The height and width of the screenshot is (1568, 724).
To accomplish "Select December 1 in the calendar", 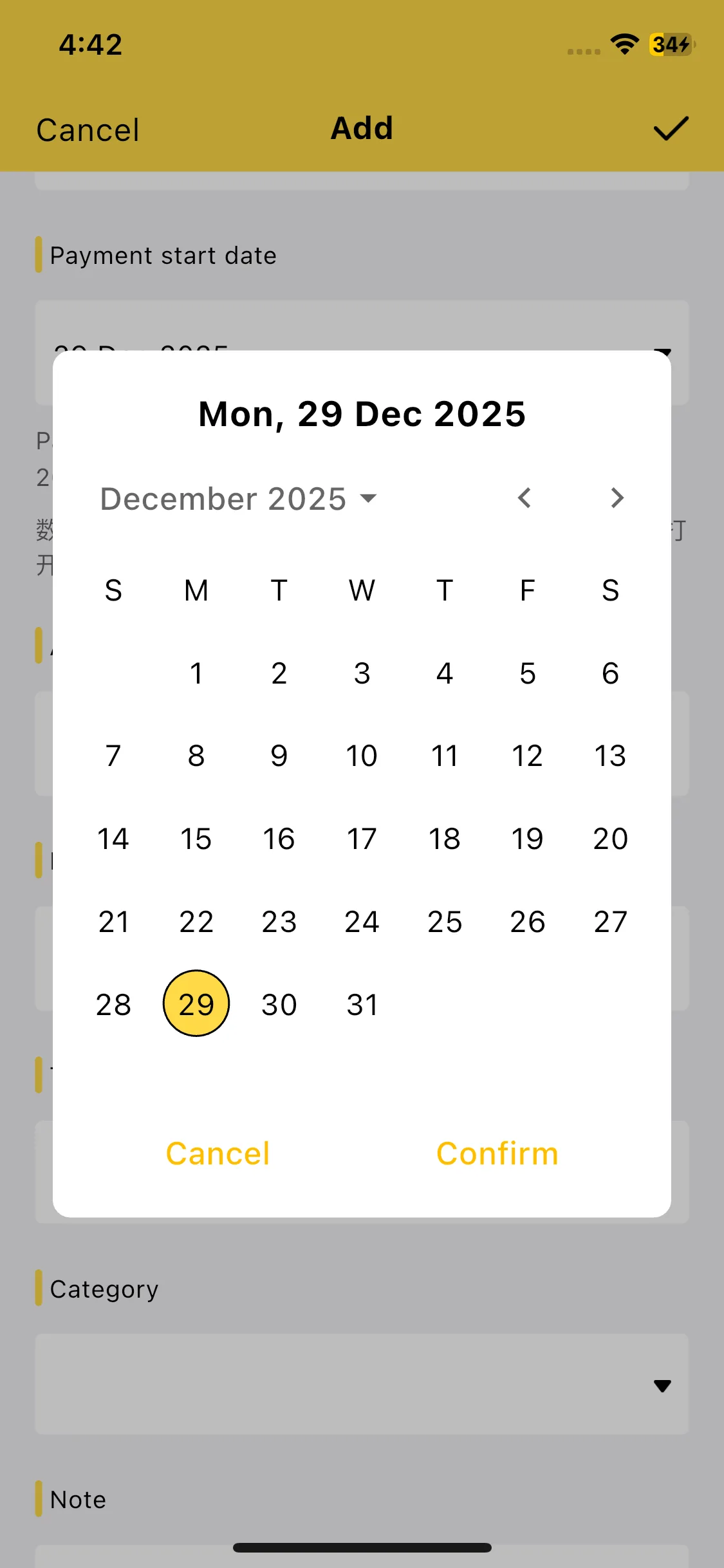I will tap(196, 673).
